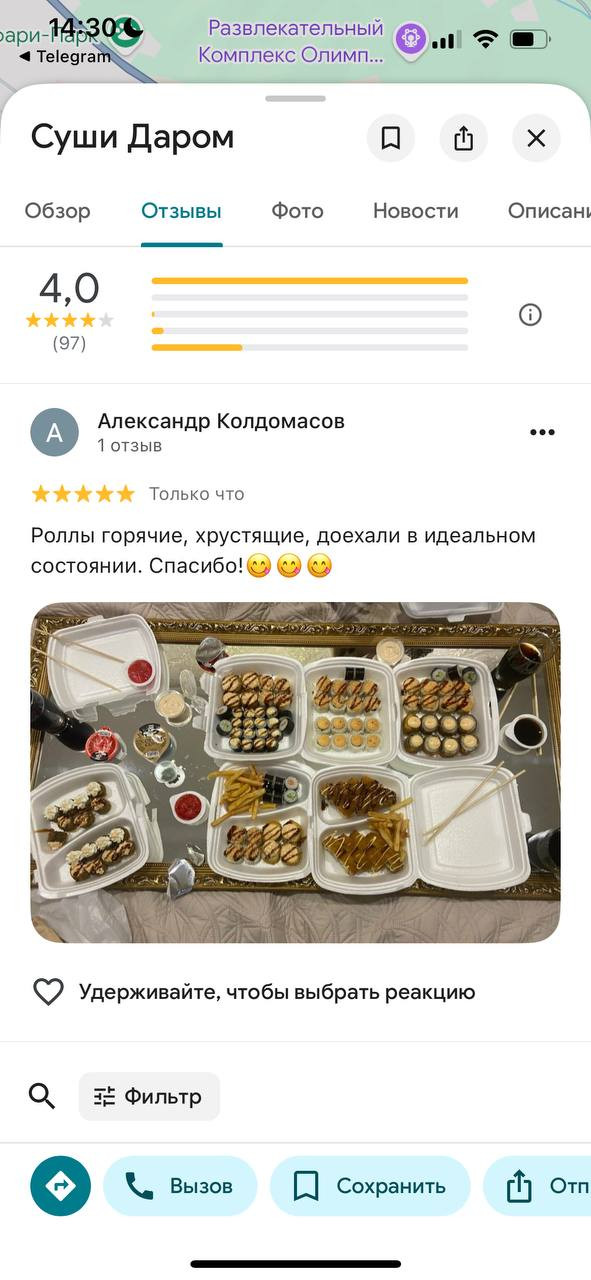Start directions with the round route button
The height and width of the screenshot is (1280, 591).
pos(61,1186)
